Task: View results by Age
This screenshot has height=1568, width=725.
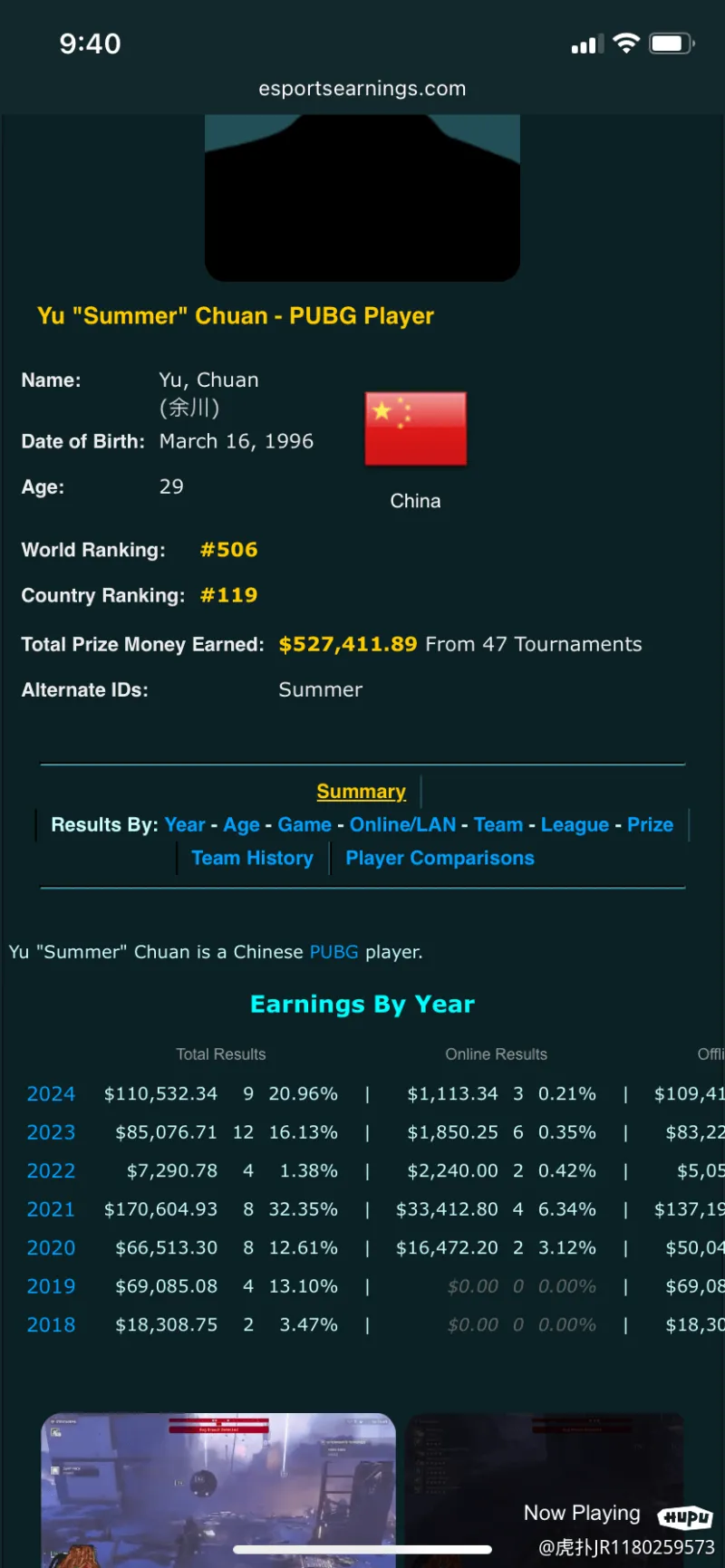Action: click(x=241, y=824)
